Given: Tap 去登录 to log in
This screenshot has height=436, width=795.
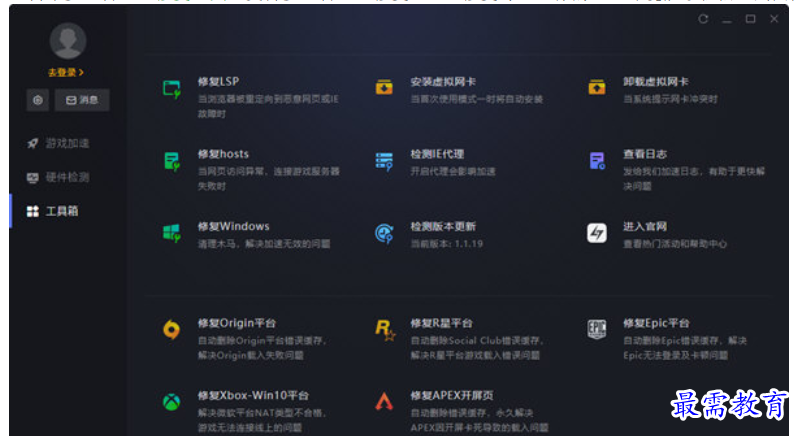Looking at the screenshot, I should (66, 72).
